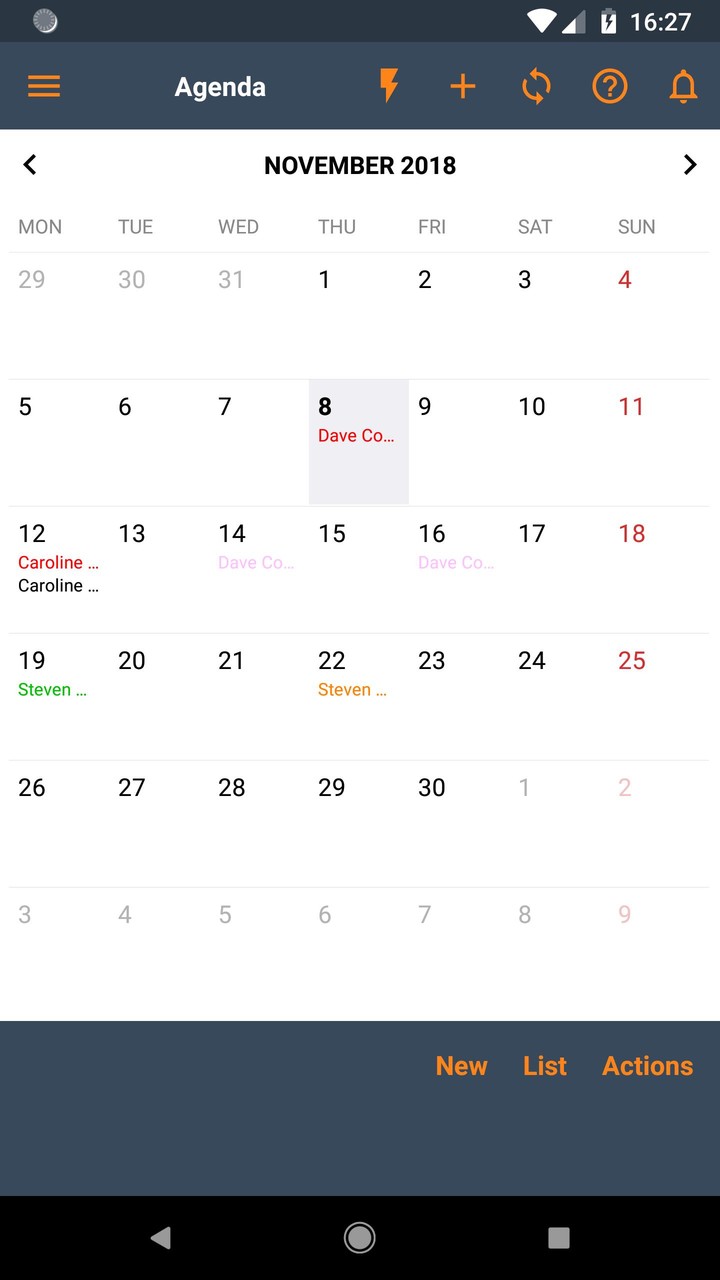Viewport: 720px width, 1280px height.
Task: Select November 22 with orange Steven event
Action: point(359,696)
